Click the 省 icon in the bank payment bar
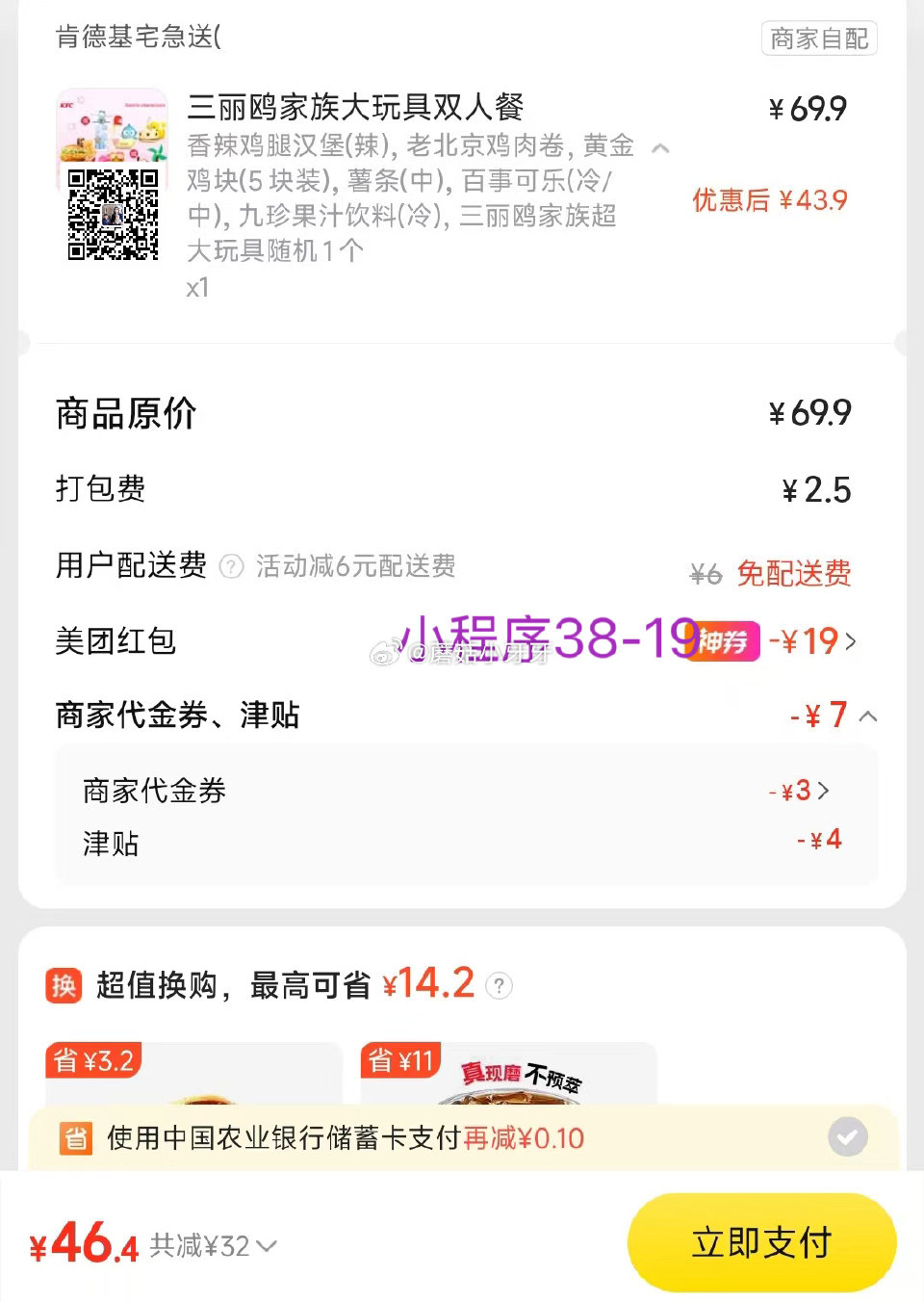 coord(75,1137)
